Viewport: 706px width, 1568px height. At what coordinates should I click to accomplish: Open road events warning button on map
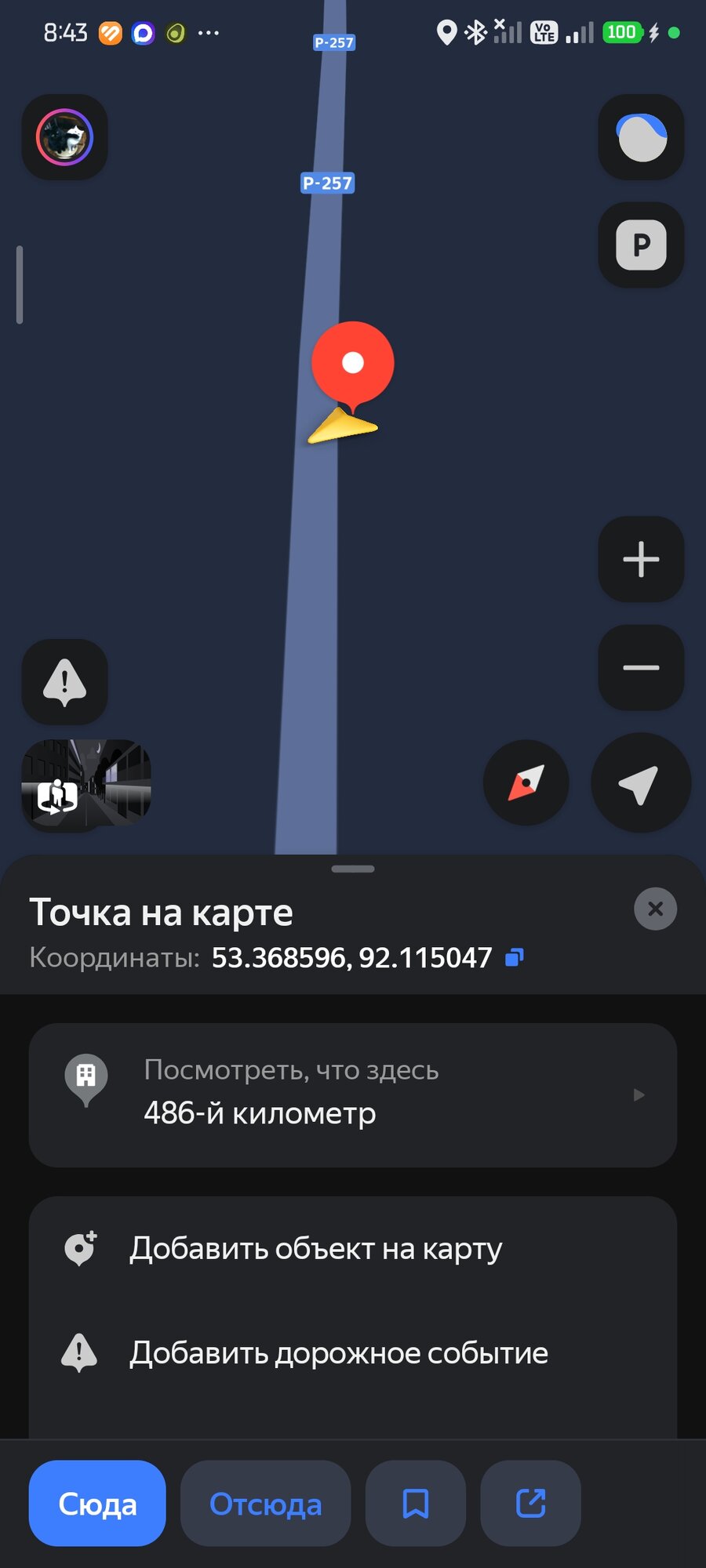pyautogui.click(x=64, y=681)
